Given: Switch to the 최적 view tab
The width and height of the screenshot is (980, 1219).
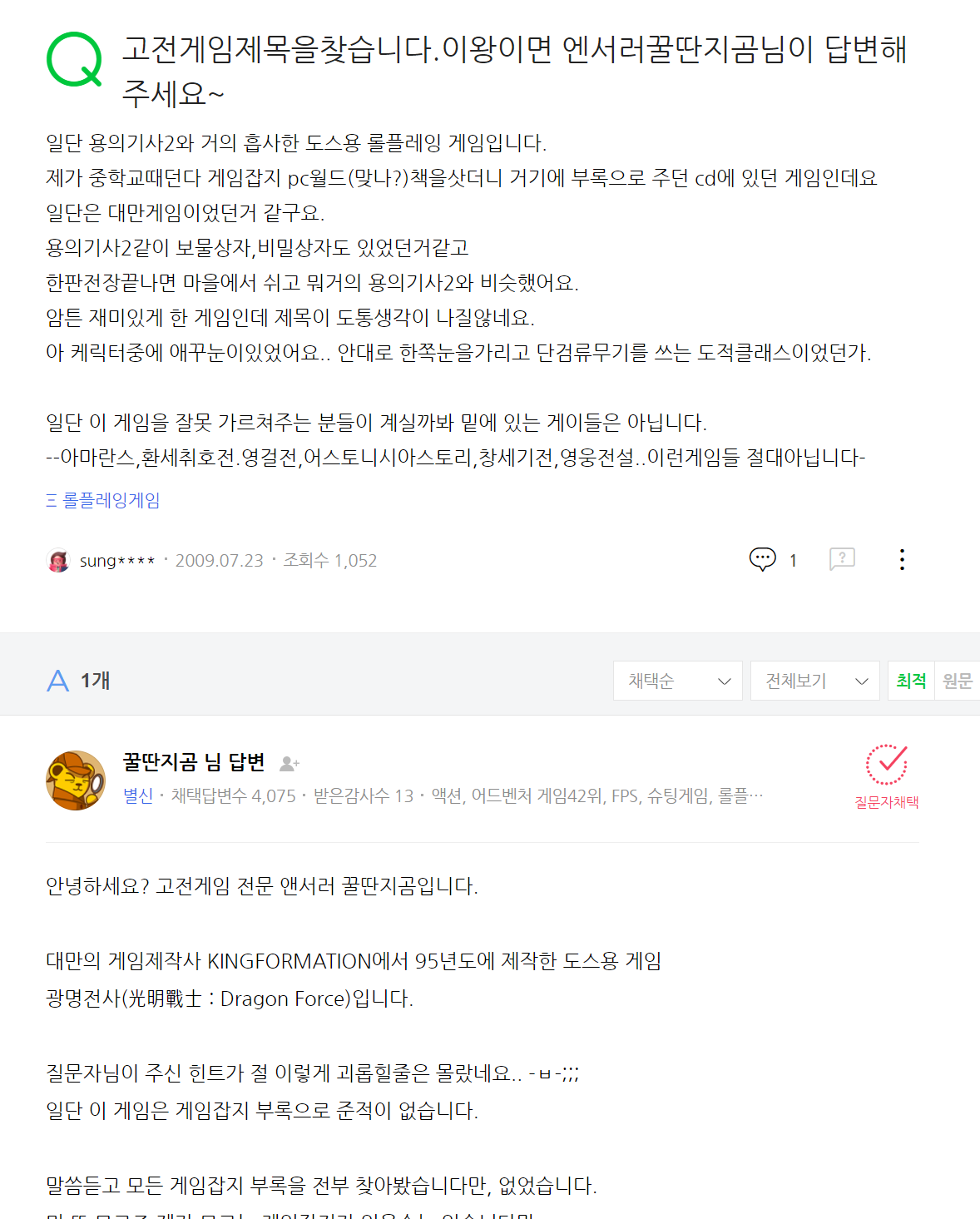Looking at the screenshot, I should tap(911, 681).
